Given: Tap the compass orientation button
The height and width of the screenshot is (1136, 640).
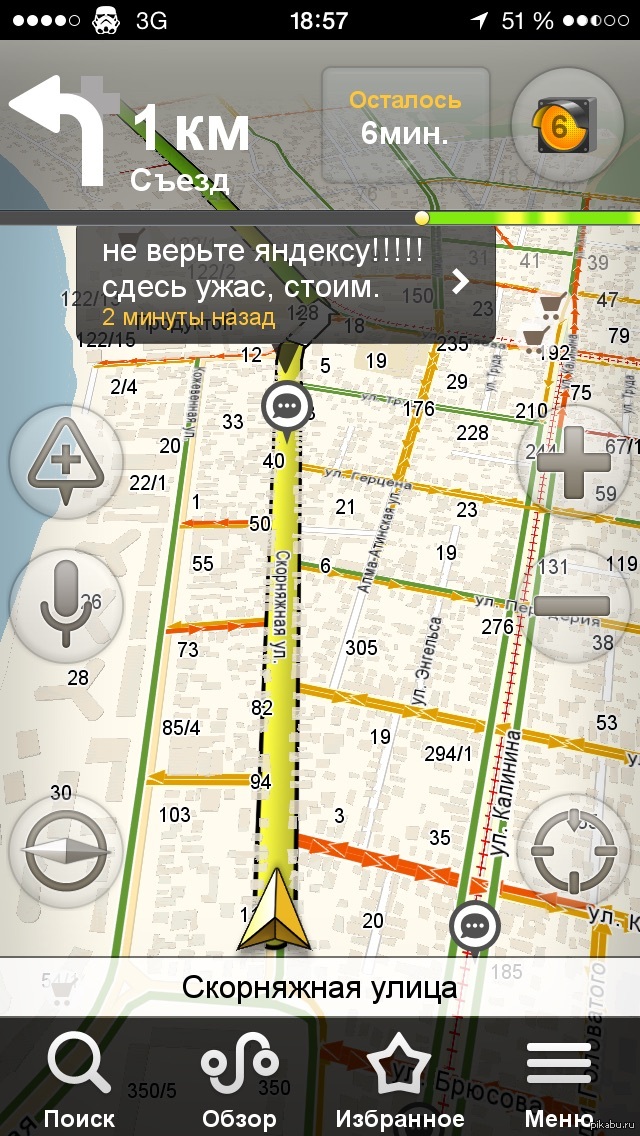Looking at the screenshot, I should pyautogui.click(x=65, y=851).
